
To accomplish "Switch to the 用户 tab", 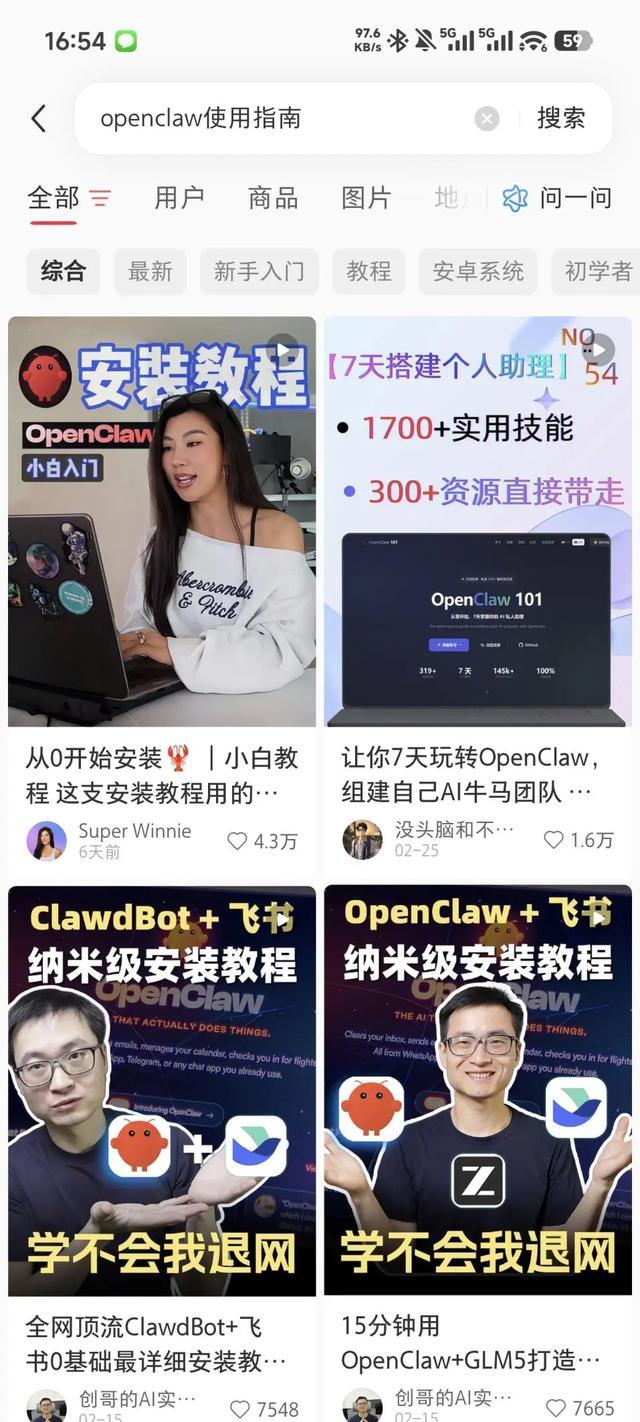I will tap(179, 198).
